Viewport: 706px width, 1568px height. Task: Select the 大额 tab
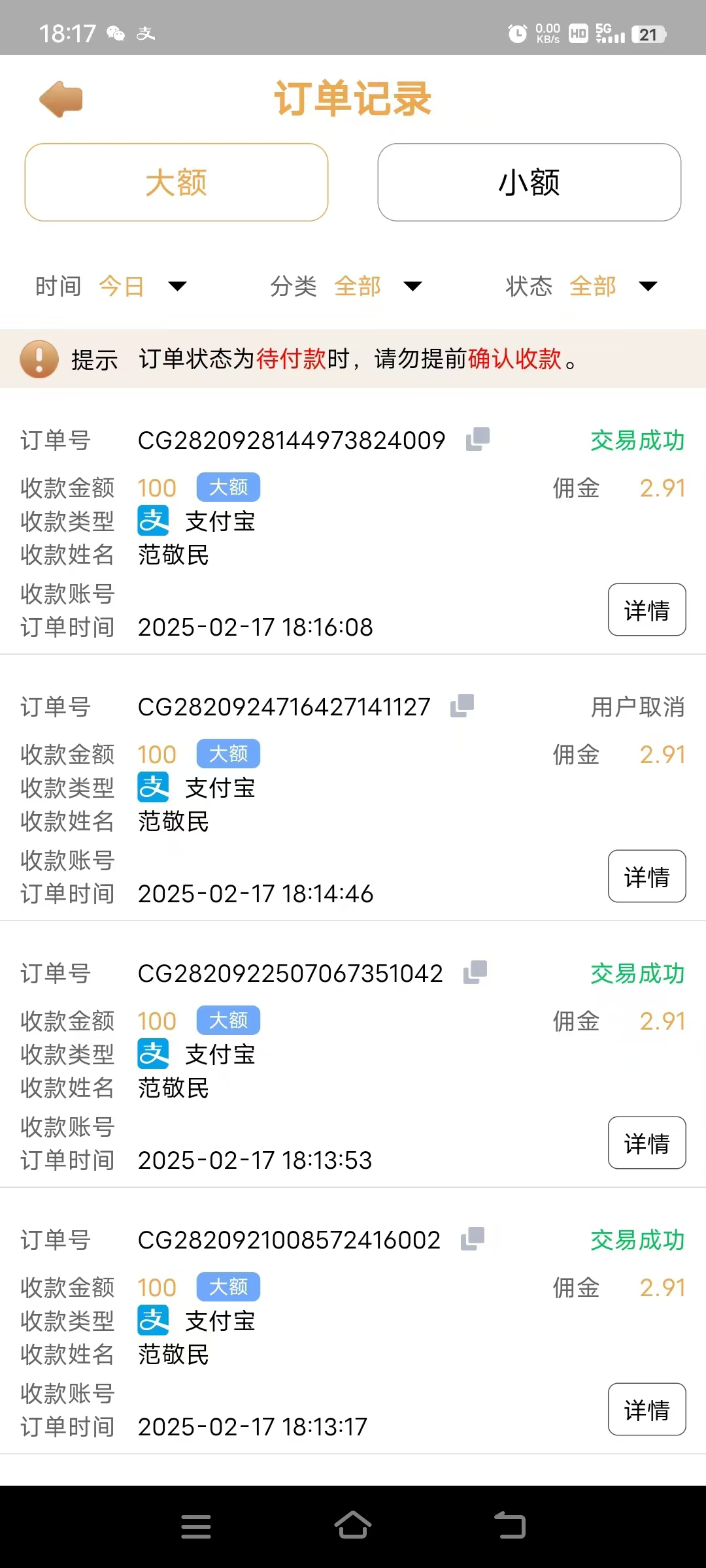pyautogui.click(x=176, y=182)
